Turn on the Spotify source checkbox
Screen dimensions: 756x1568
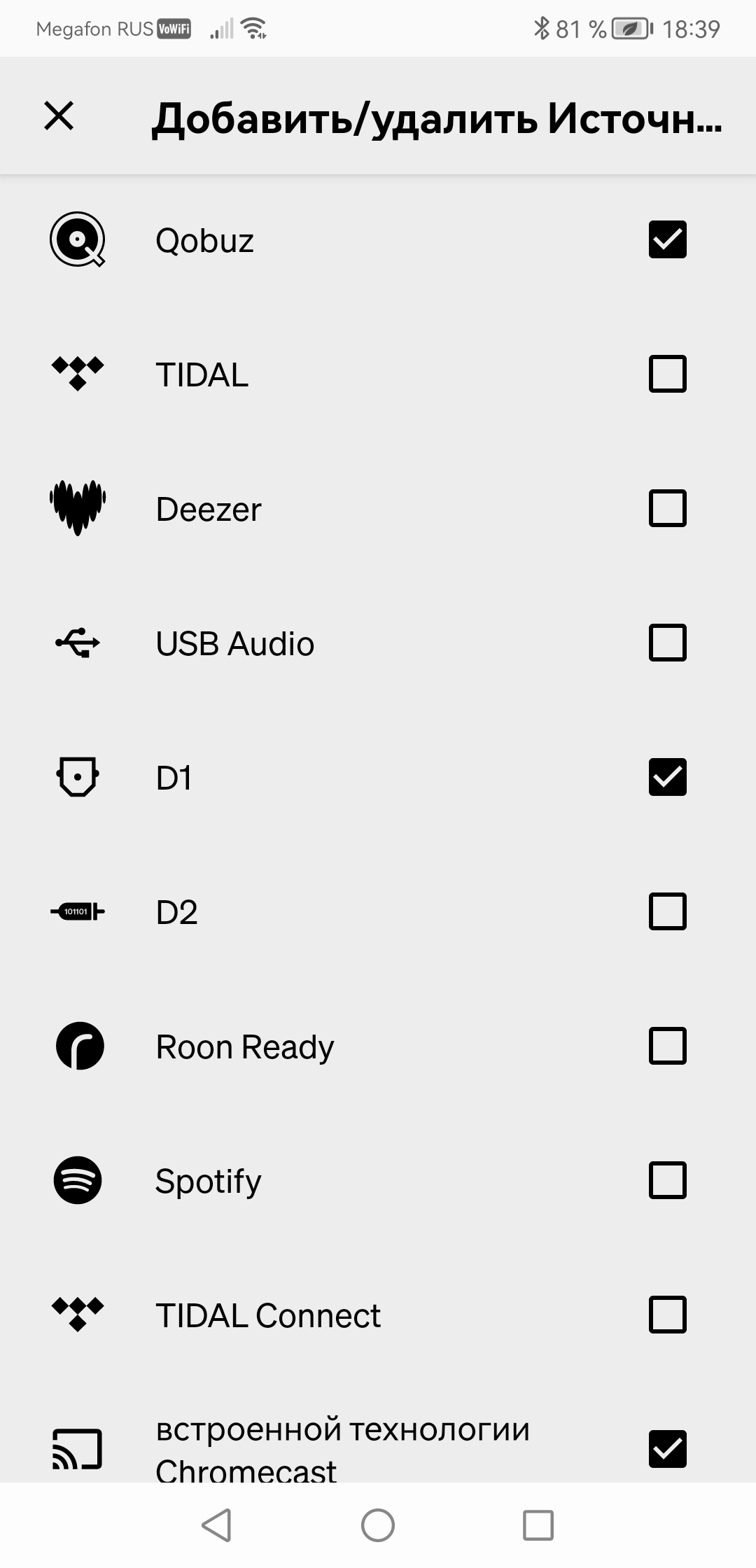(667, 1180)
